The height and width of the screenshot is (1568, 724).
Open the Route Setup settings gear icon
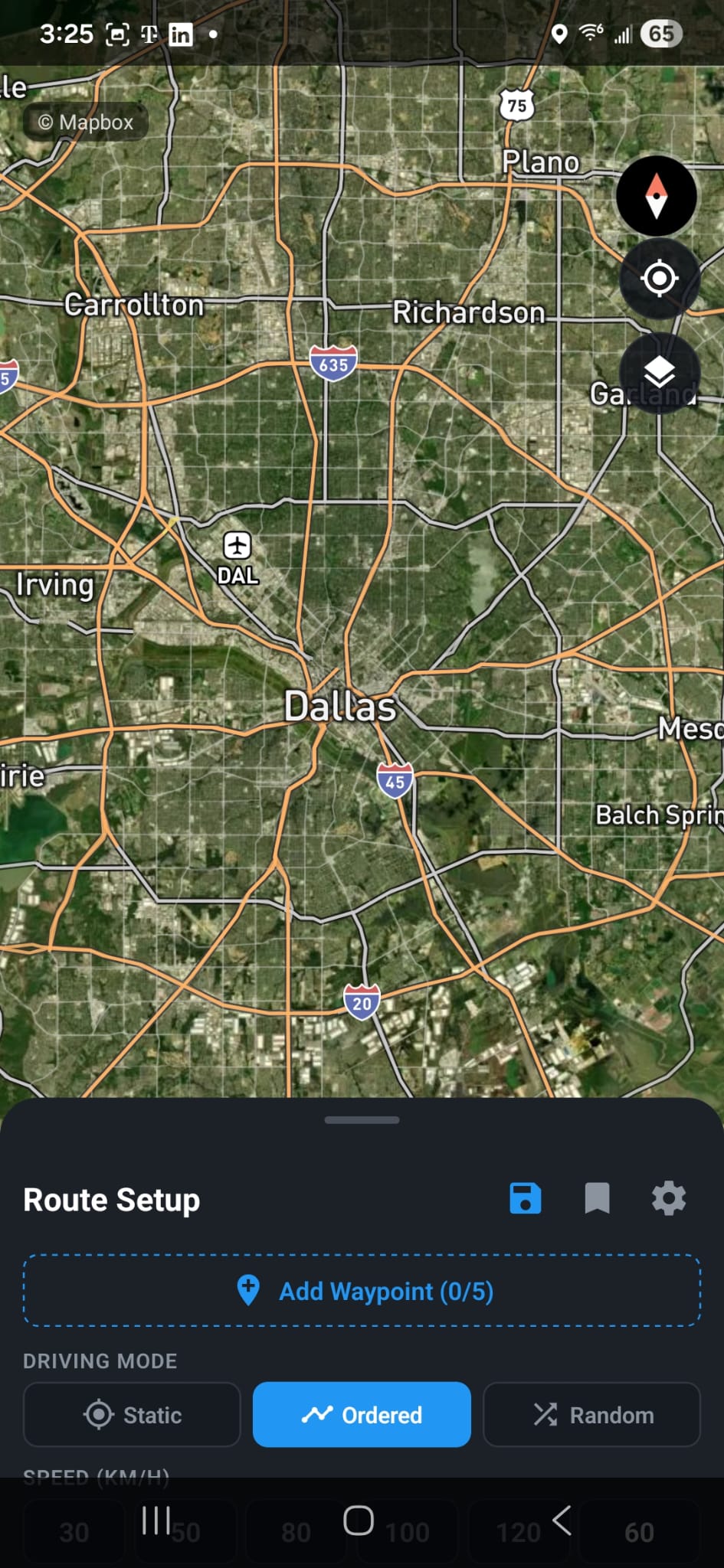coord(668,1199)
